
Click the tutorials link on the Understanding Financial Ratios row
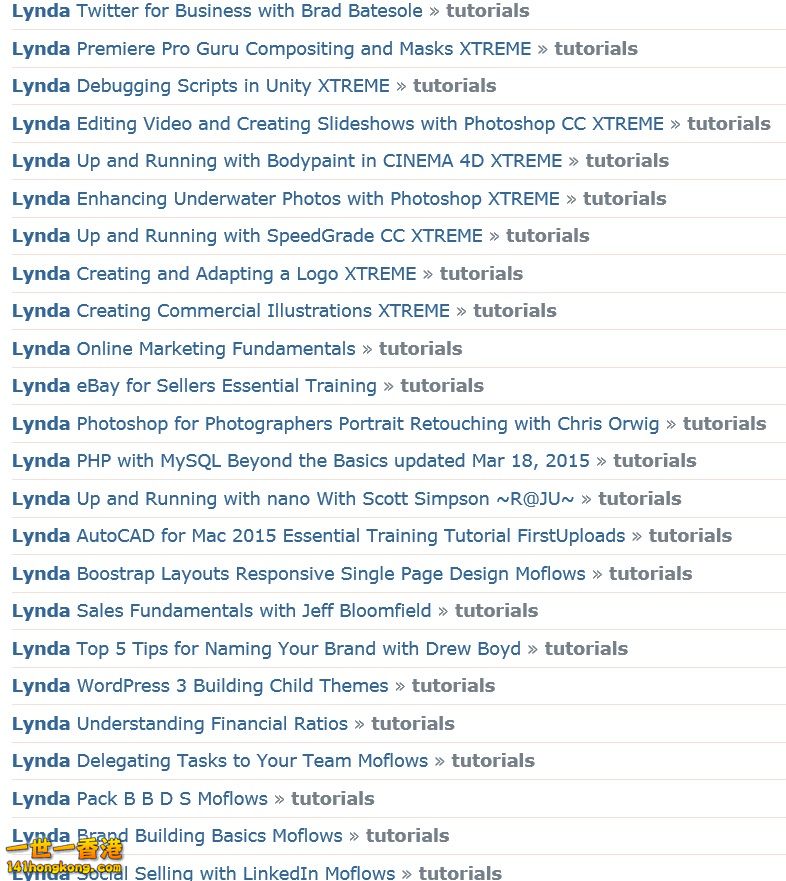[412, 723]
